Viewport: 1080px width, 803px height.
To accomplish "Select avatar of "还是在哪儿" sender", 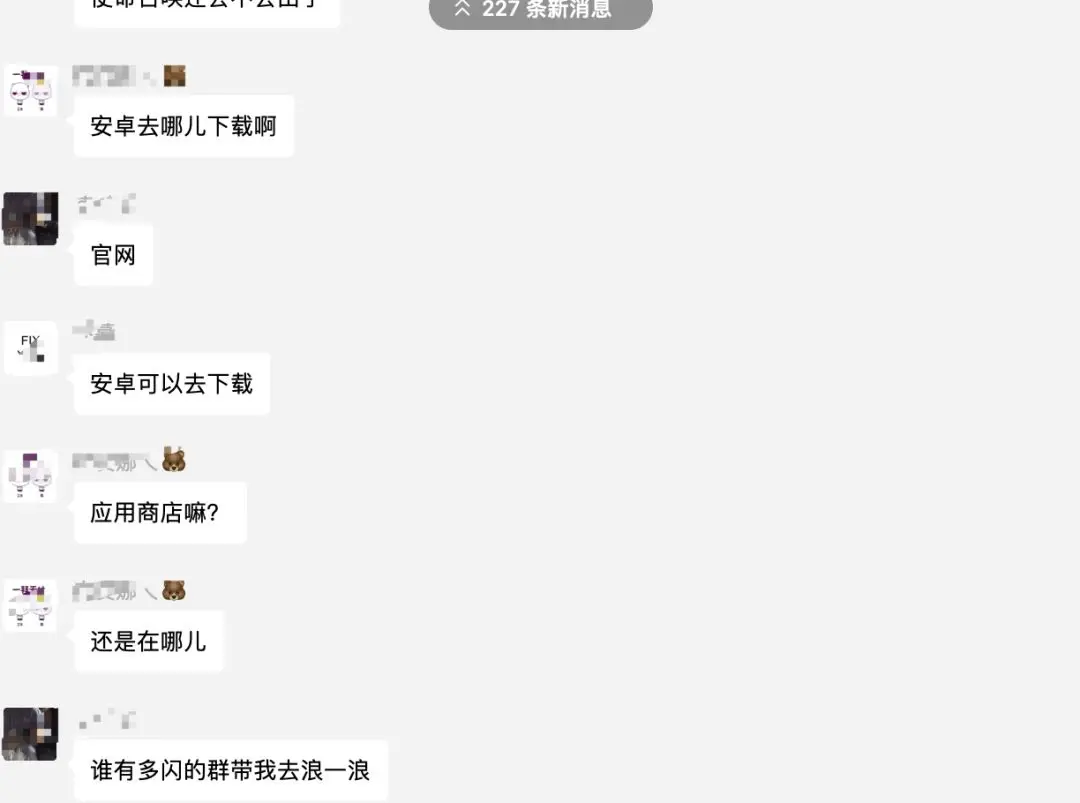I will [30, 604].
